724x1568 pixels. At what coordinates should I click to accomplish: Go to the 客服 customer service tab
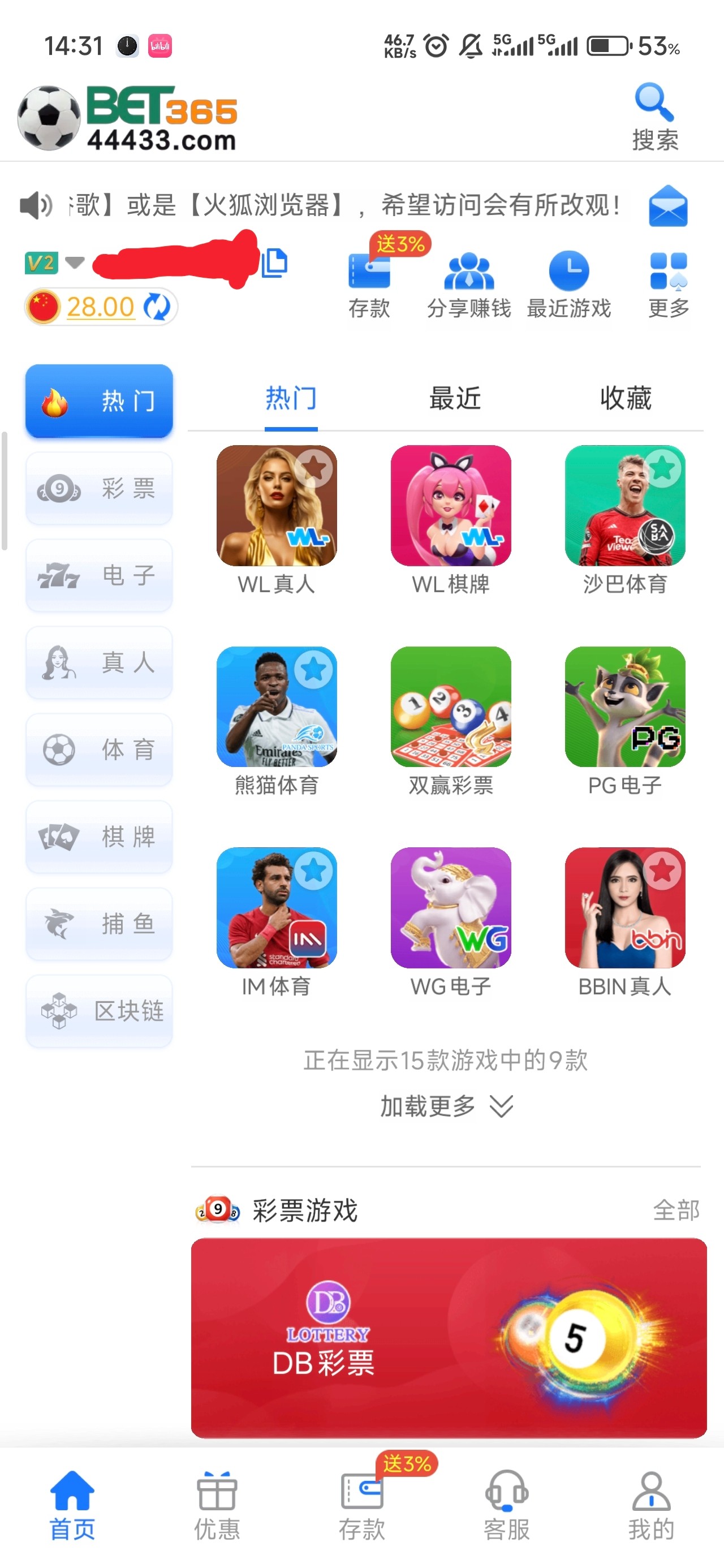(x=506, y=1505)
